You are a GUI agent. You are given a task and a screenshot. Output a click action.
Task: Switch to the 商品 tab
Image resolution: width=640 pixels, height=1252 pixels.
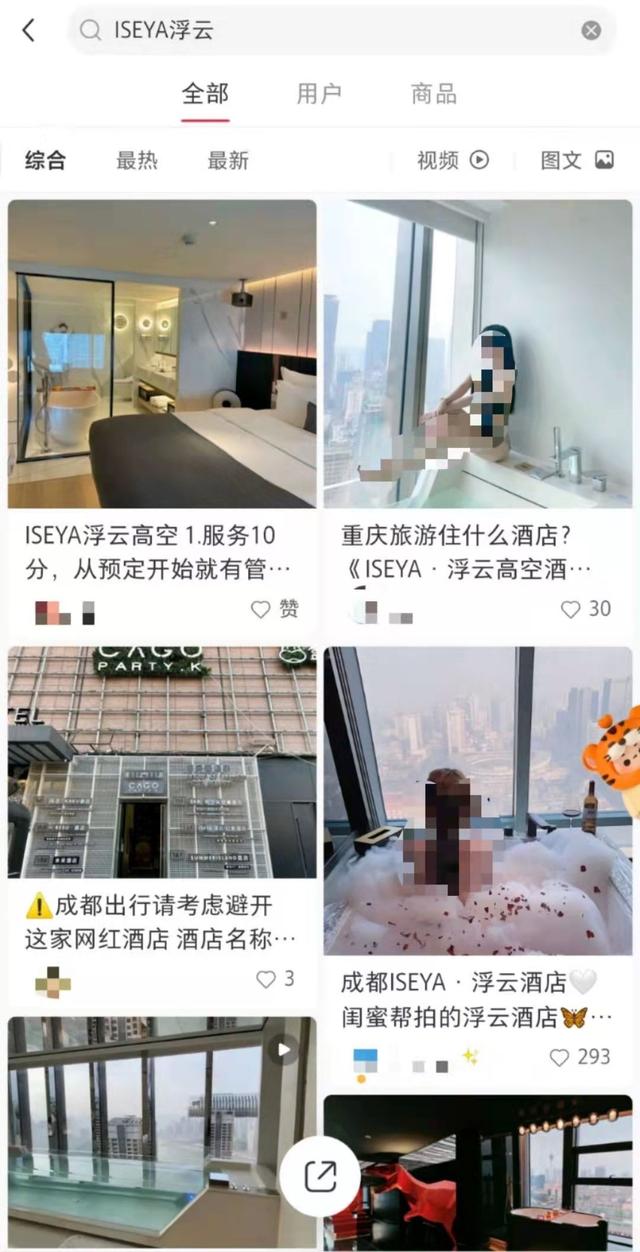coord(434,94)
